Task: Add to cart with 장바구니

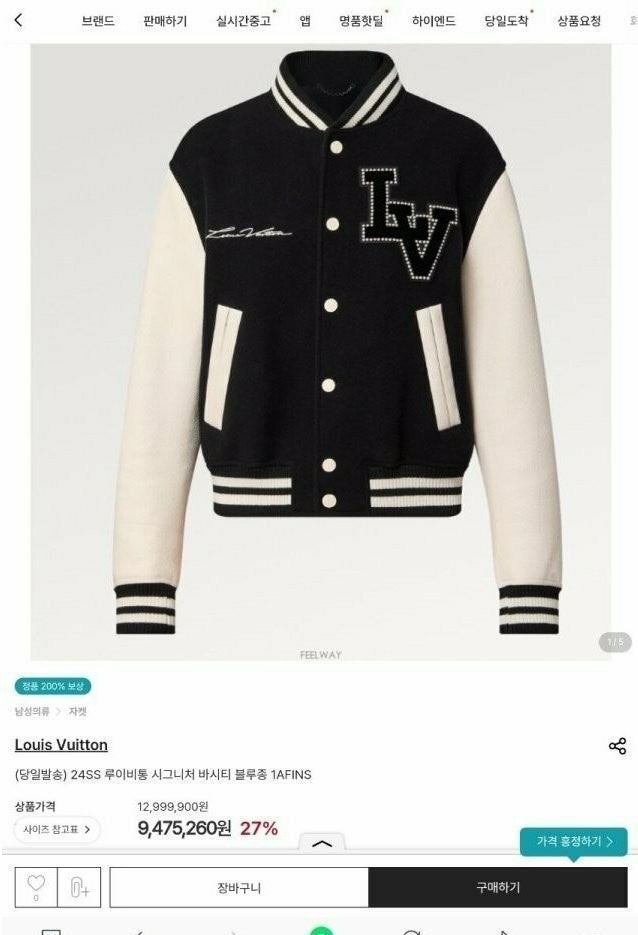Action: 239,887
